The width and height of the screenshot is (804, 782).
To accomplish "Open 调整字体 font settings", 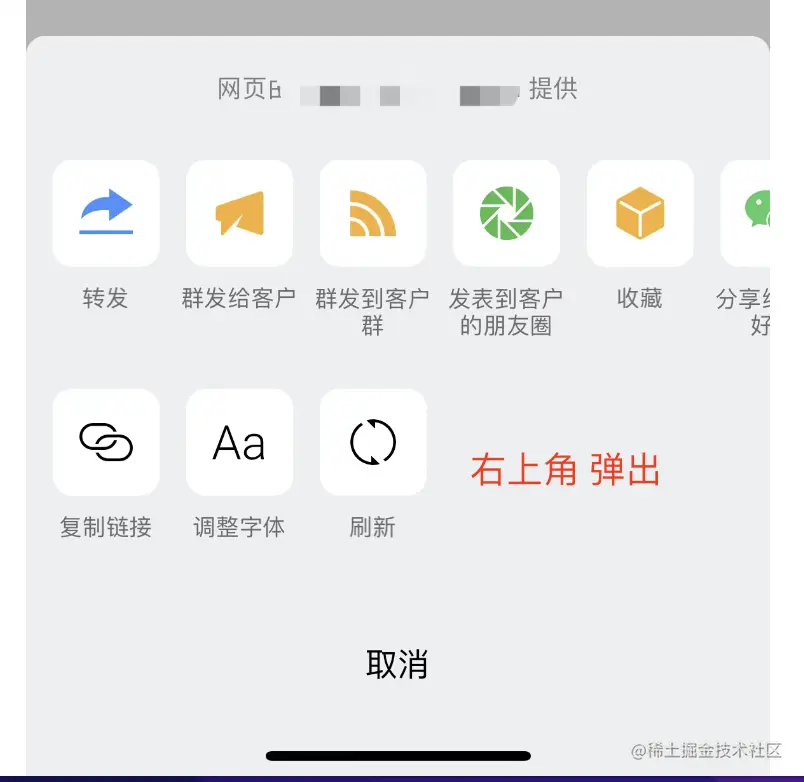I will click(239, 442).
